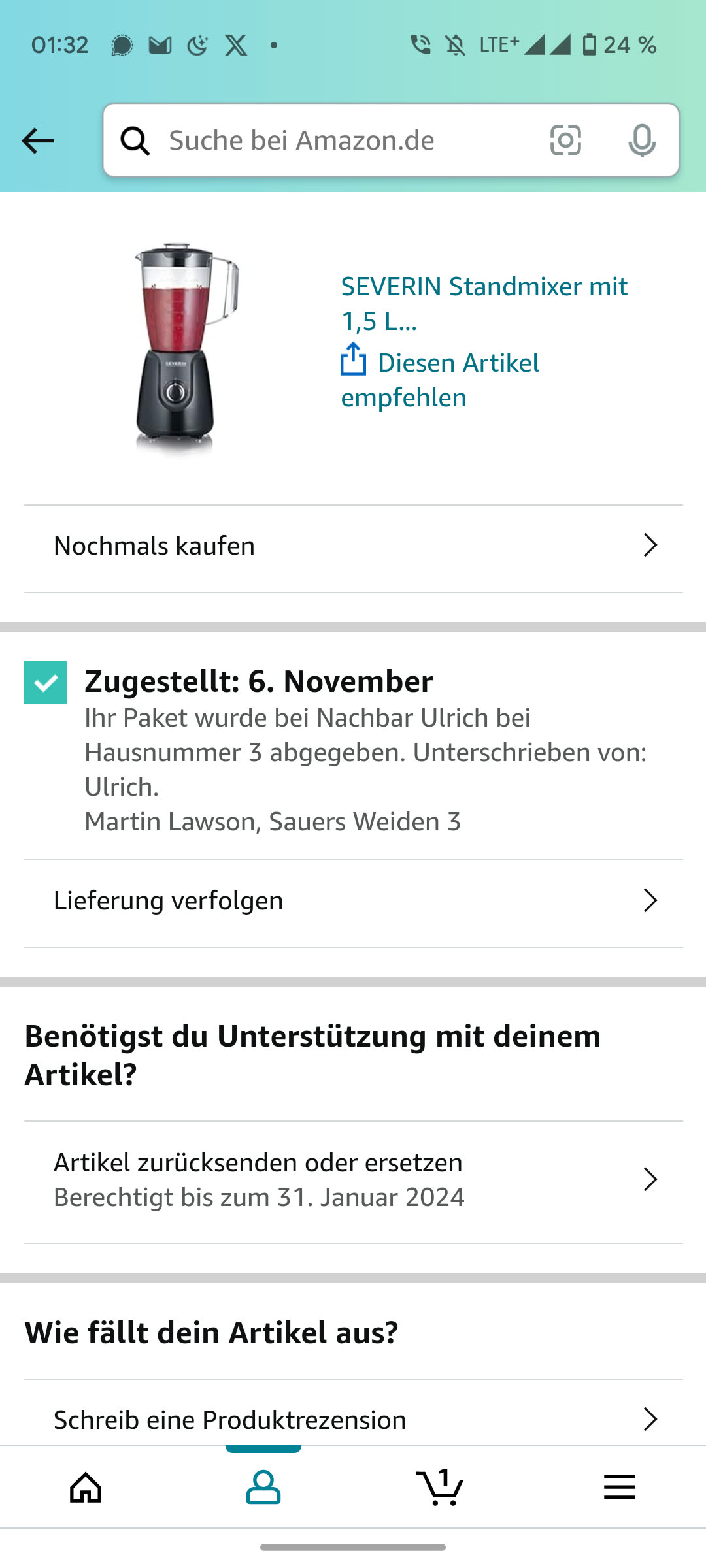Open camera lens search
The width and height of the screenshot is (706, 1568).
565,140
